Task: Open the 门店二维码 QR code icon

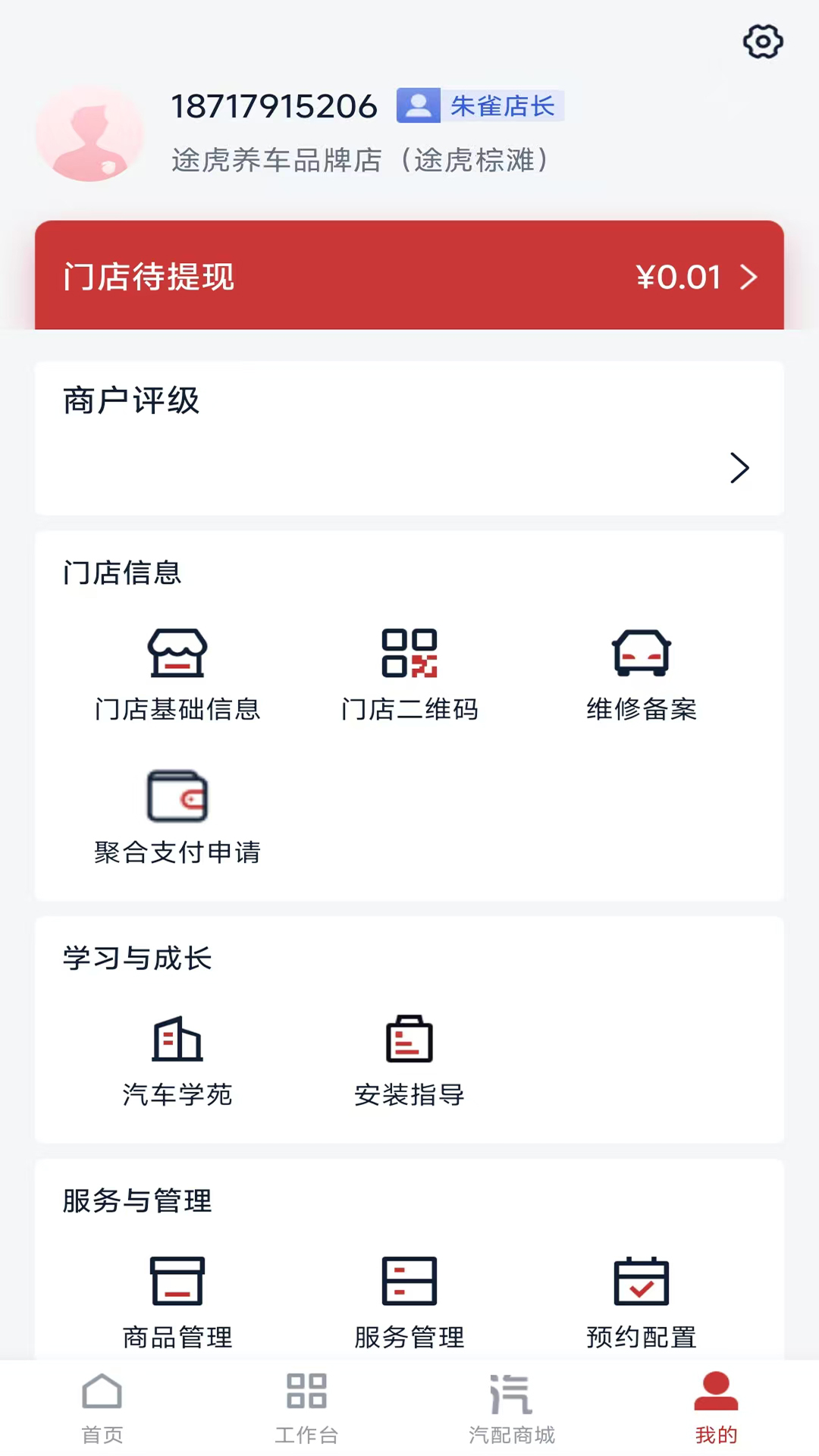Action: pos(409,654)
